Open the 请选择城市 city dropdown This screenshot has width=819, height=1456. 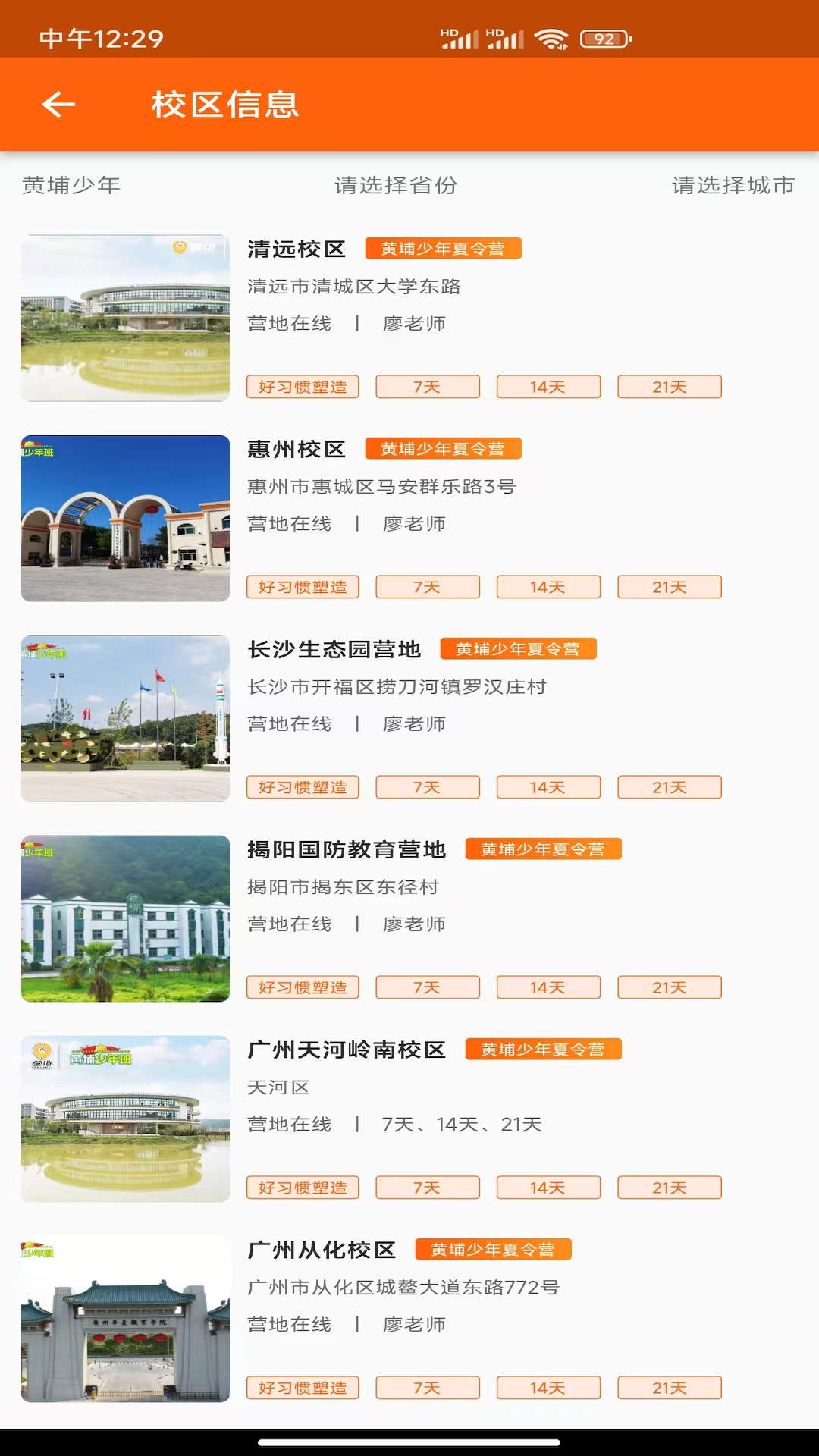733,185
